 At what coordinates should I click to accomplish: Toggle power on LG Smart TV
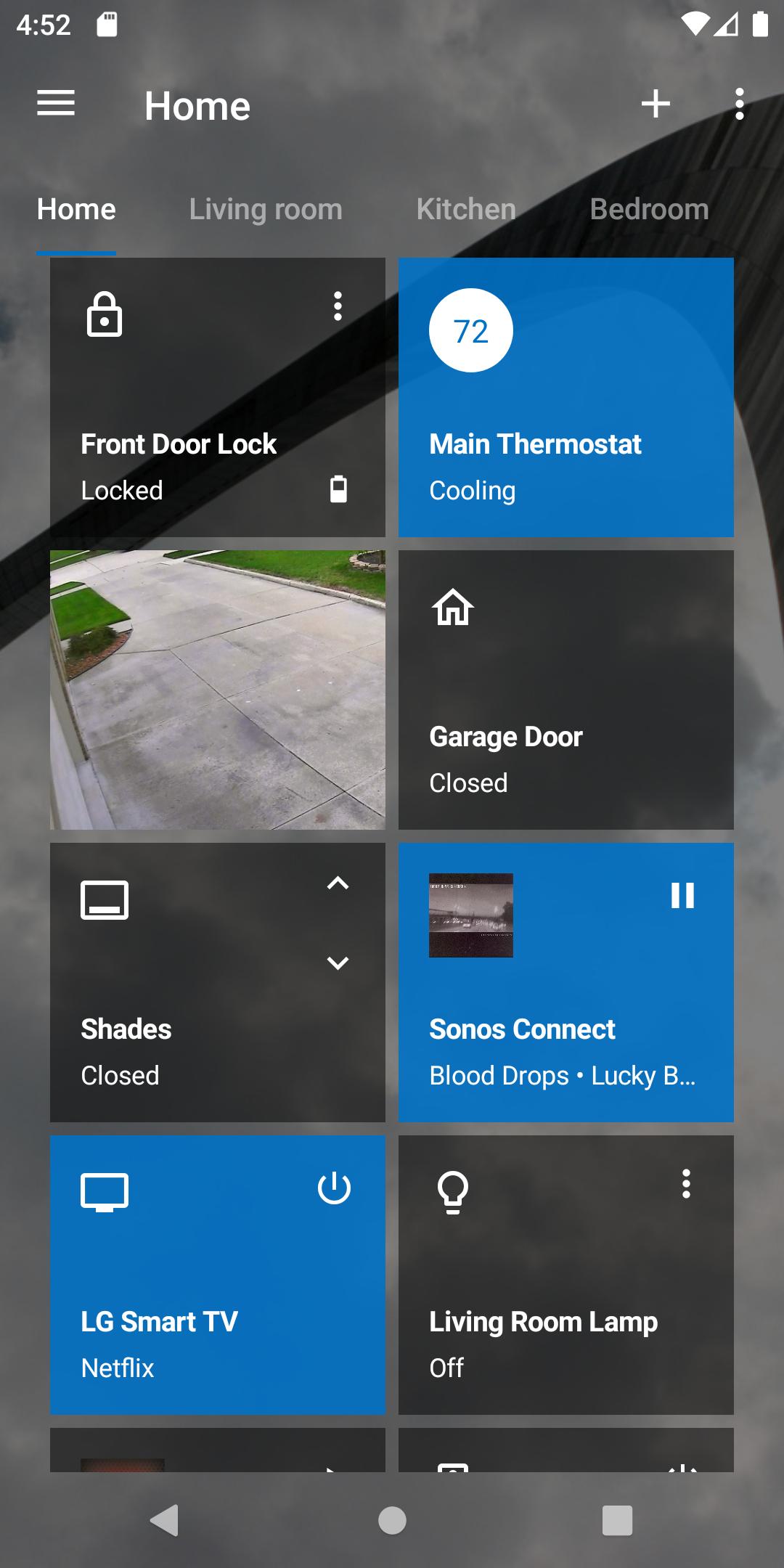[x=334, y=1188]
